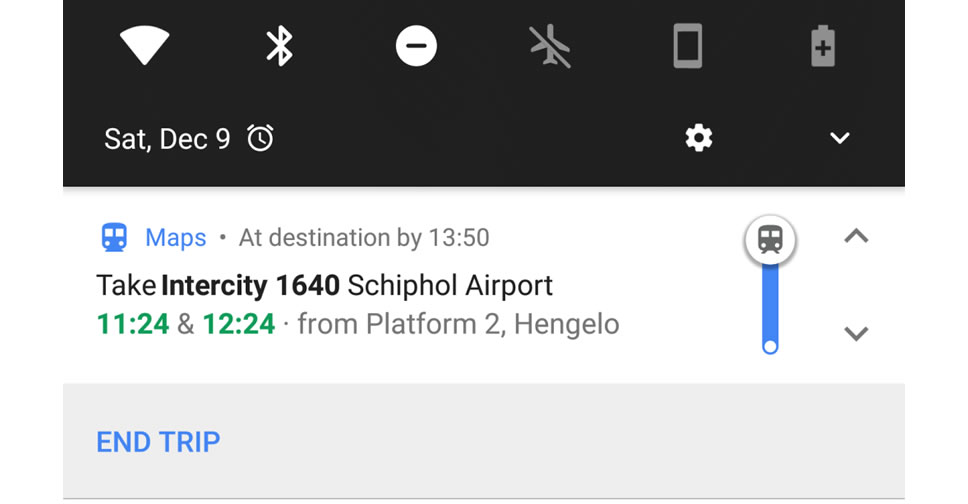
Task: Toggle the battery saver tile
Action: click(822, 46)
